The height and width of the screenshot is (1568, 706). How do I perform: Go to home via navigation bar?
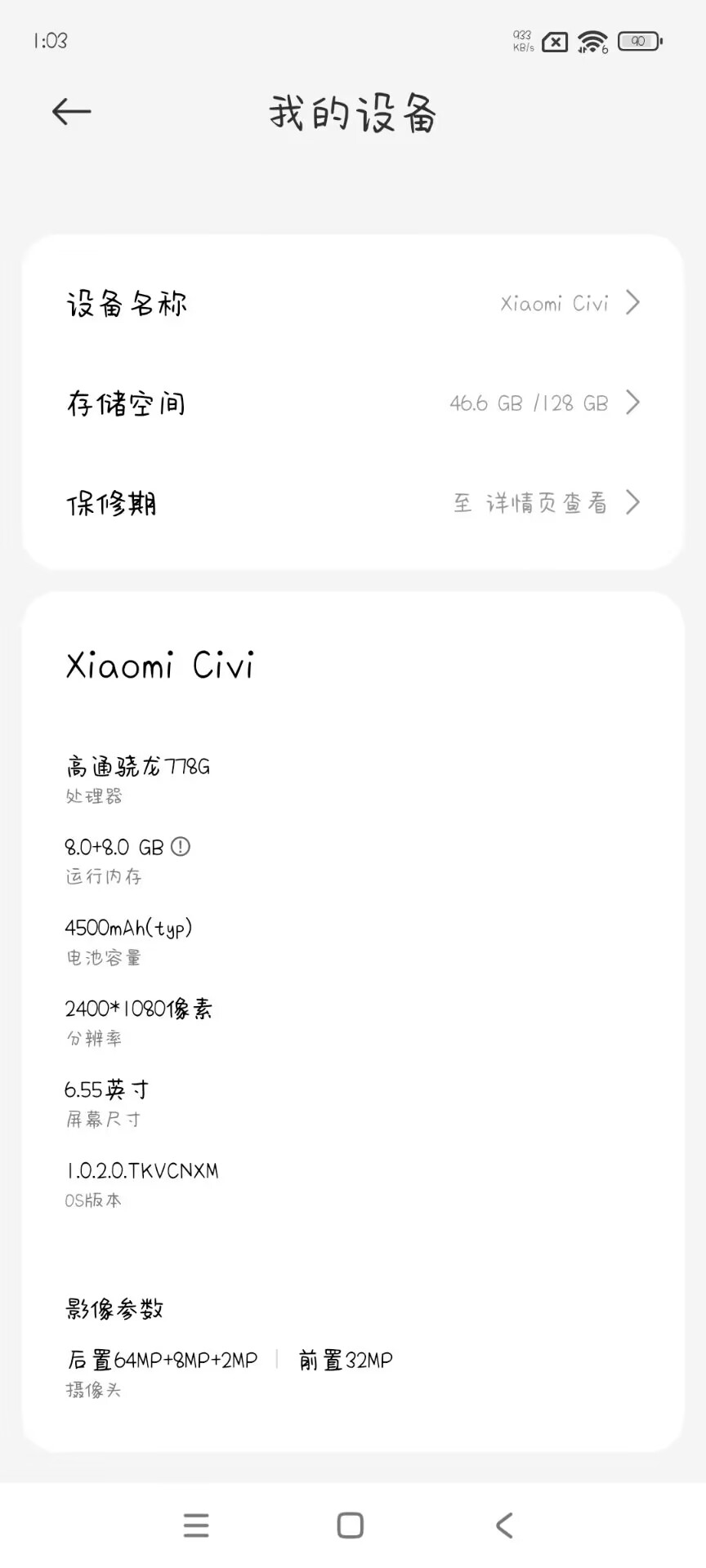tap(351, 1525)
